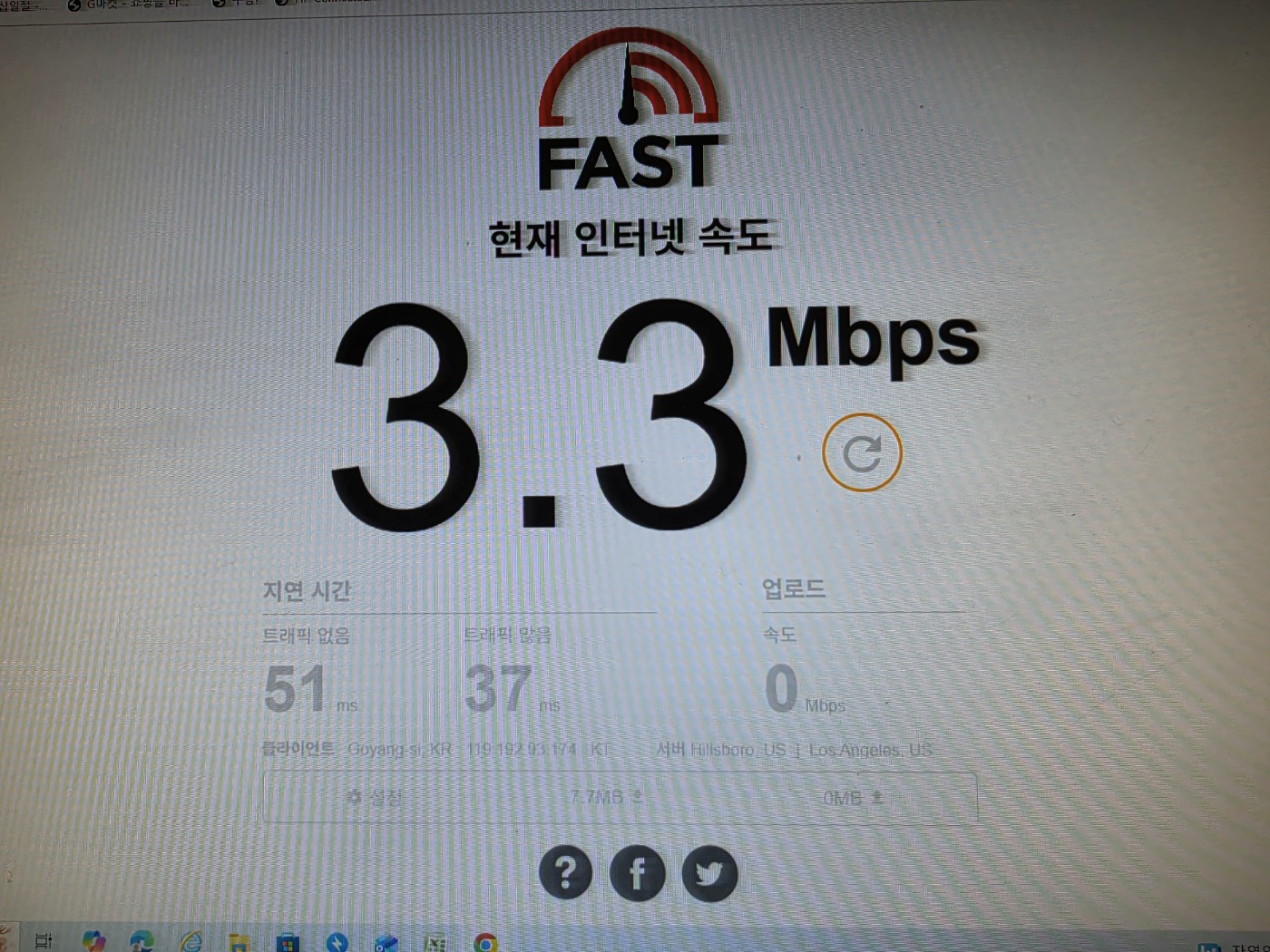Open Chrome from the taskbar

[x=485, y=943]
